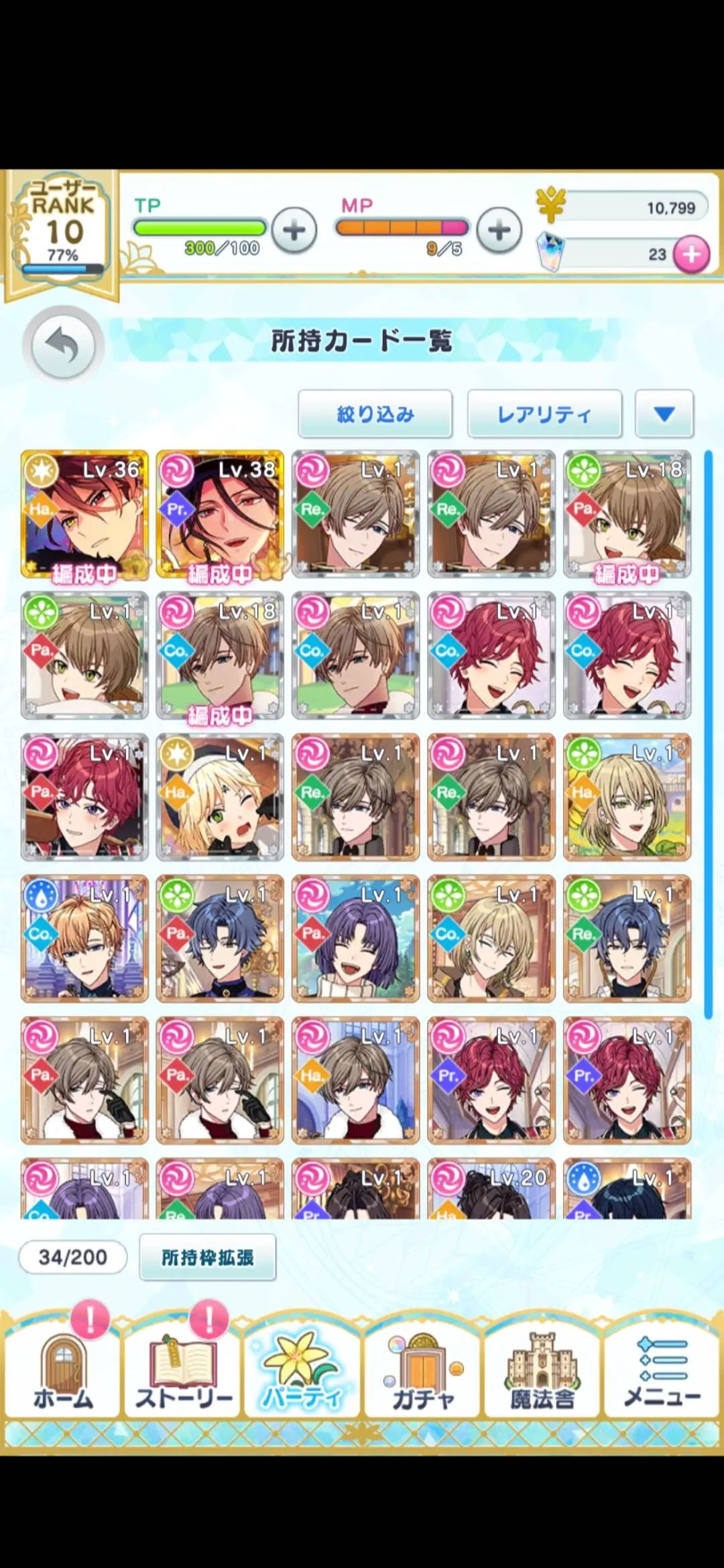
Task: Toggle sort direction with blue triangle
Action: (664, 414)
